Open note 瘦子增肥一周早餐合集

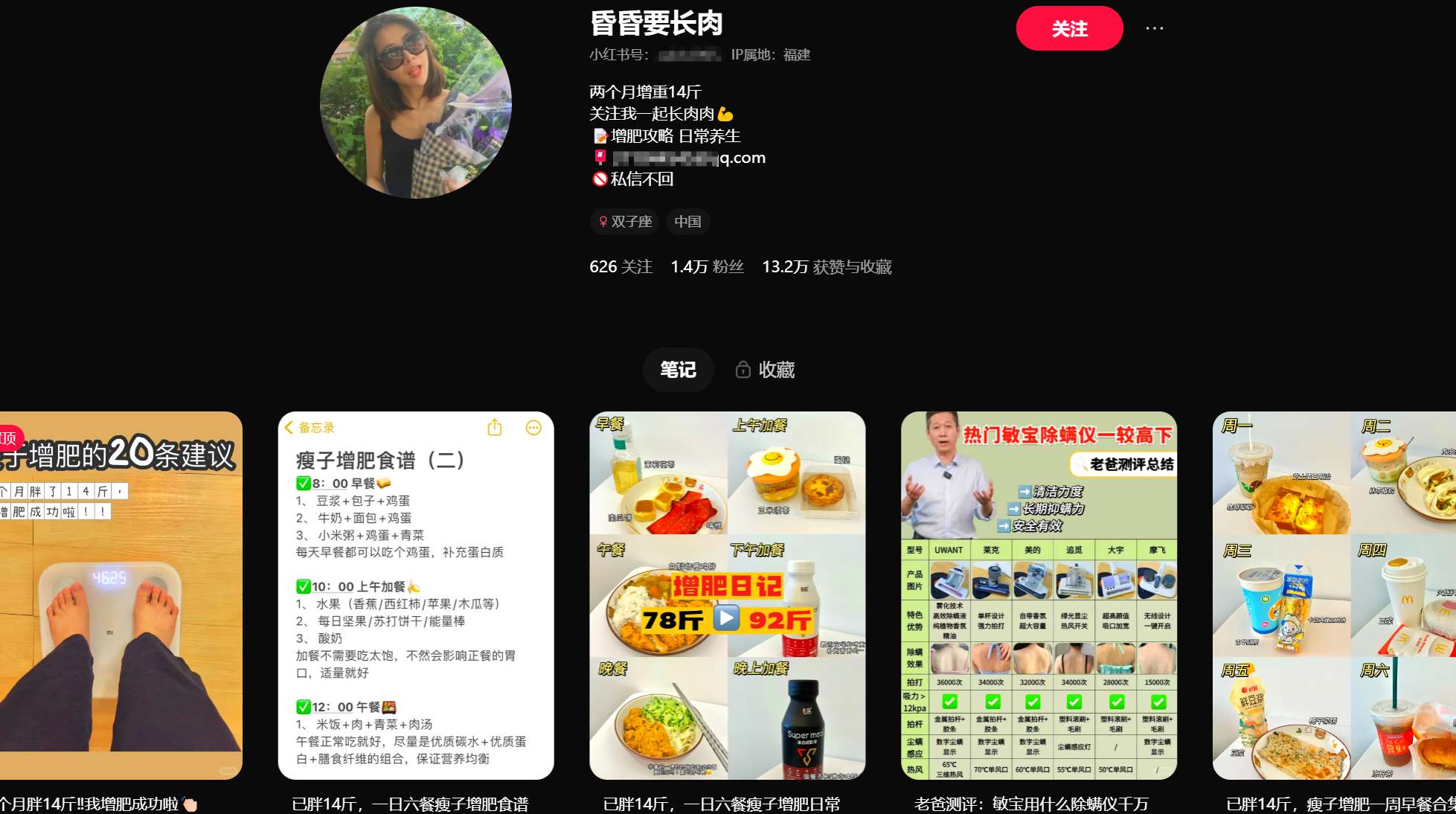[1334, 595]
